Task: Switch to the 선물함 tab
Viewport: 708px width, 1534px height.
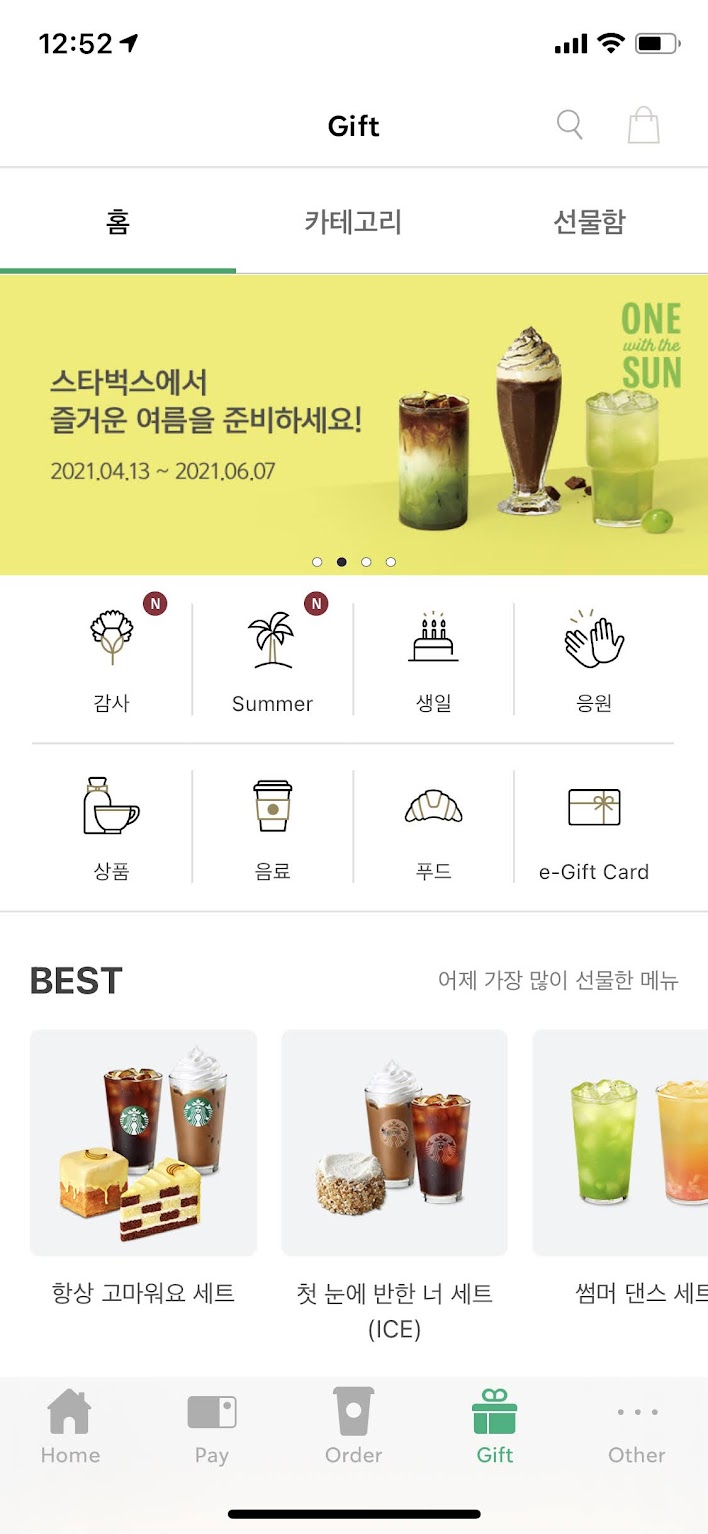Action: coord(589,222)
